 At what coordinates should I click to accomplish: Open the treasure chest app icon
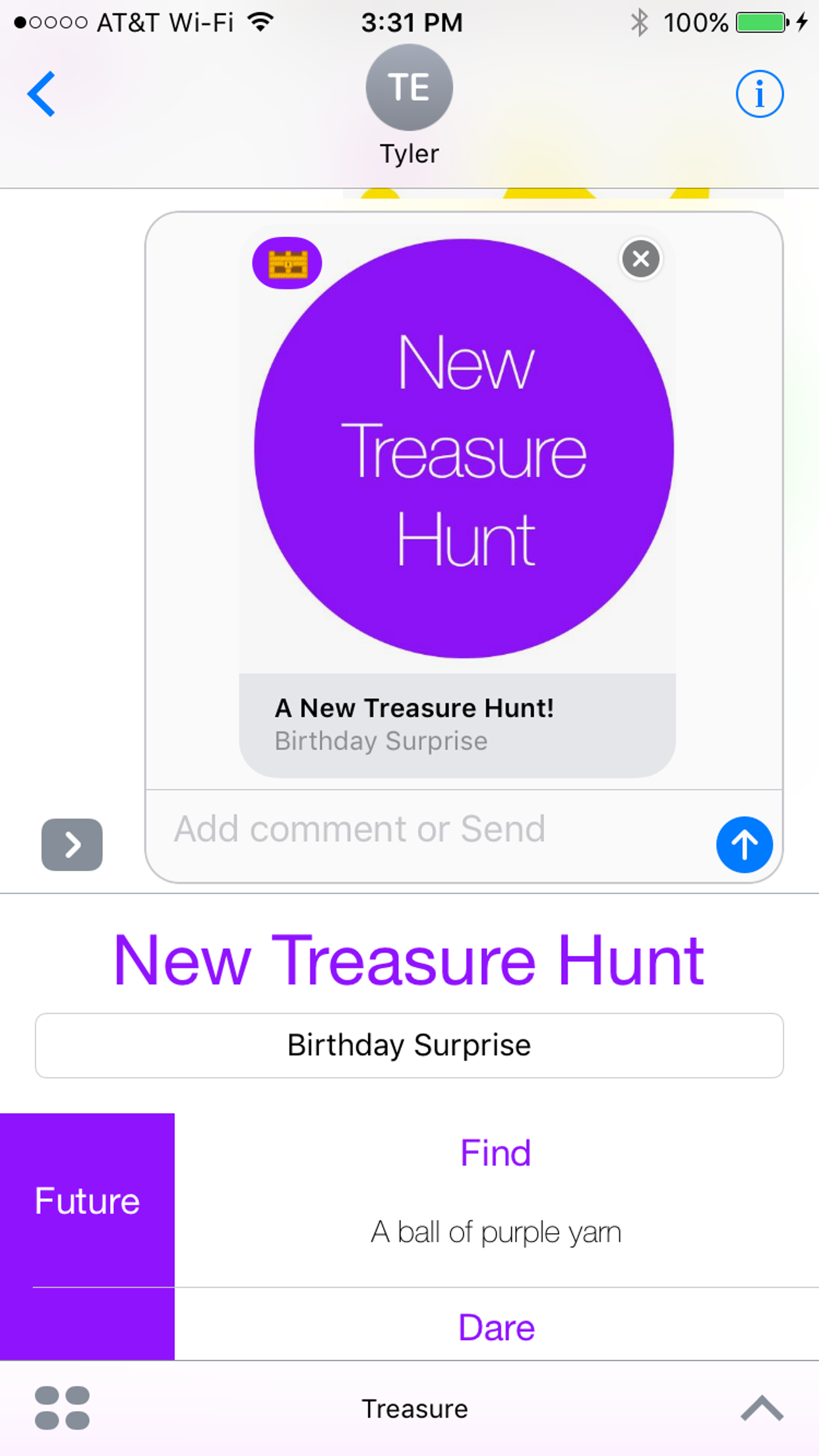pyautogui.click(x=288, y=262)
